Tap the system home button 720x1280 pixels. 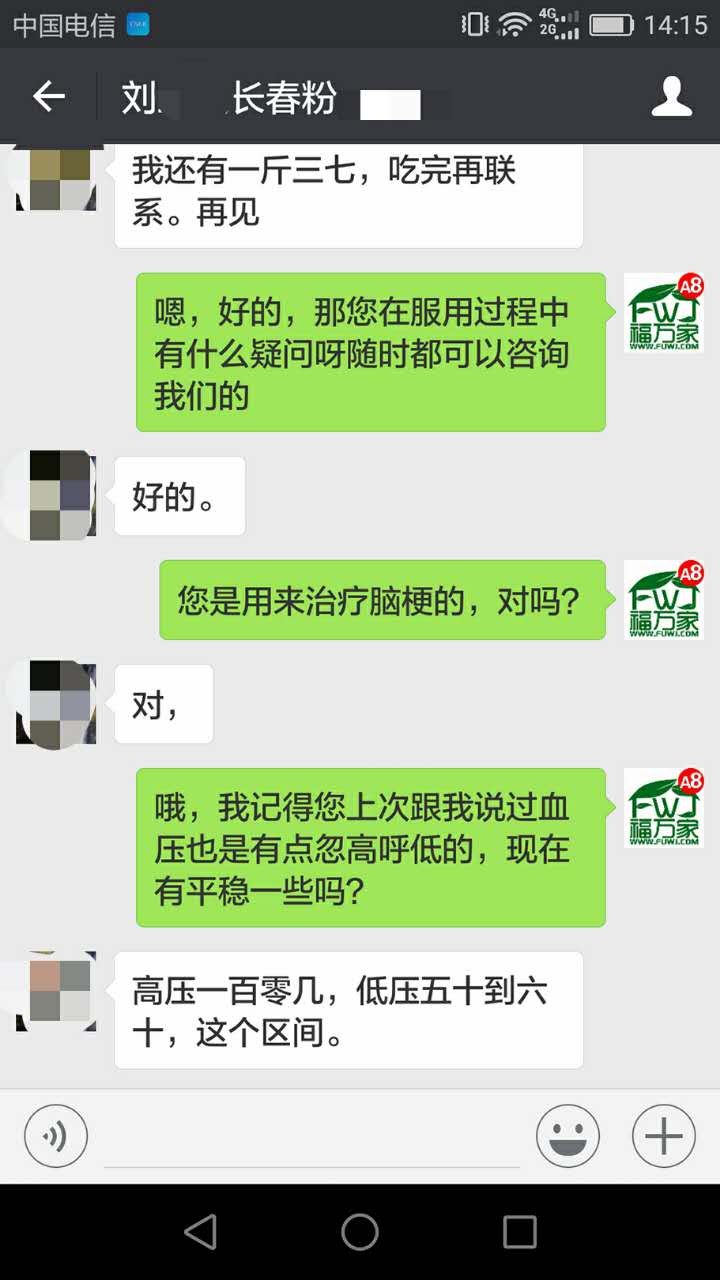360,1232
